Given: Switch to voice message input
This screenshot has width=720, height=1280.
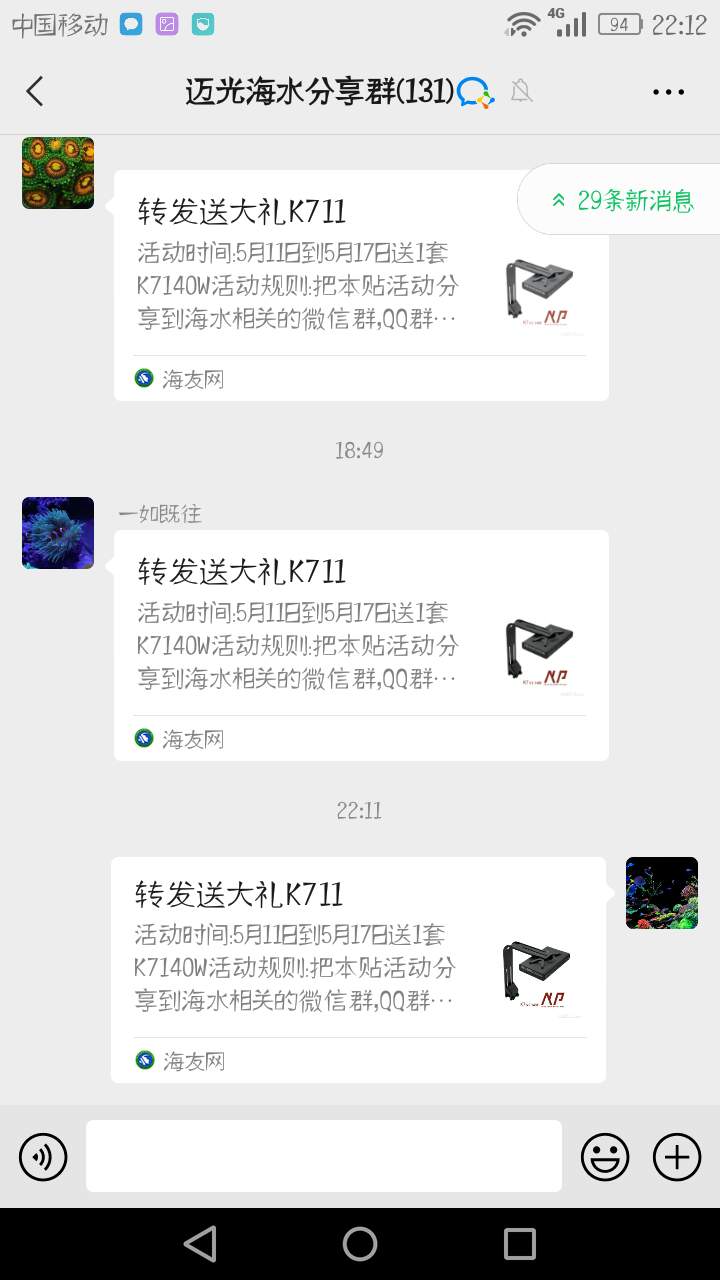Looking at the screenshot, I should tap(43, 1158).
